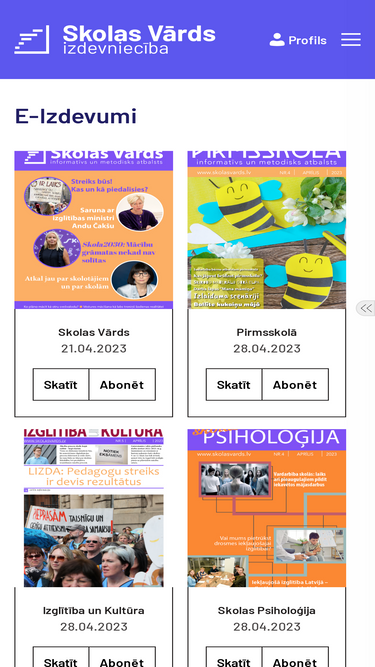375x667 pixels.
Task: View Skolas Psiholoģija issue with Skatīt
Action: coord(234,657)
